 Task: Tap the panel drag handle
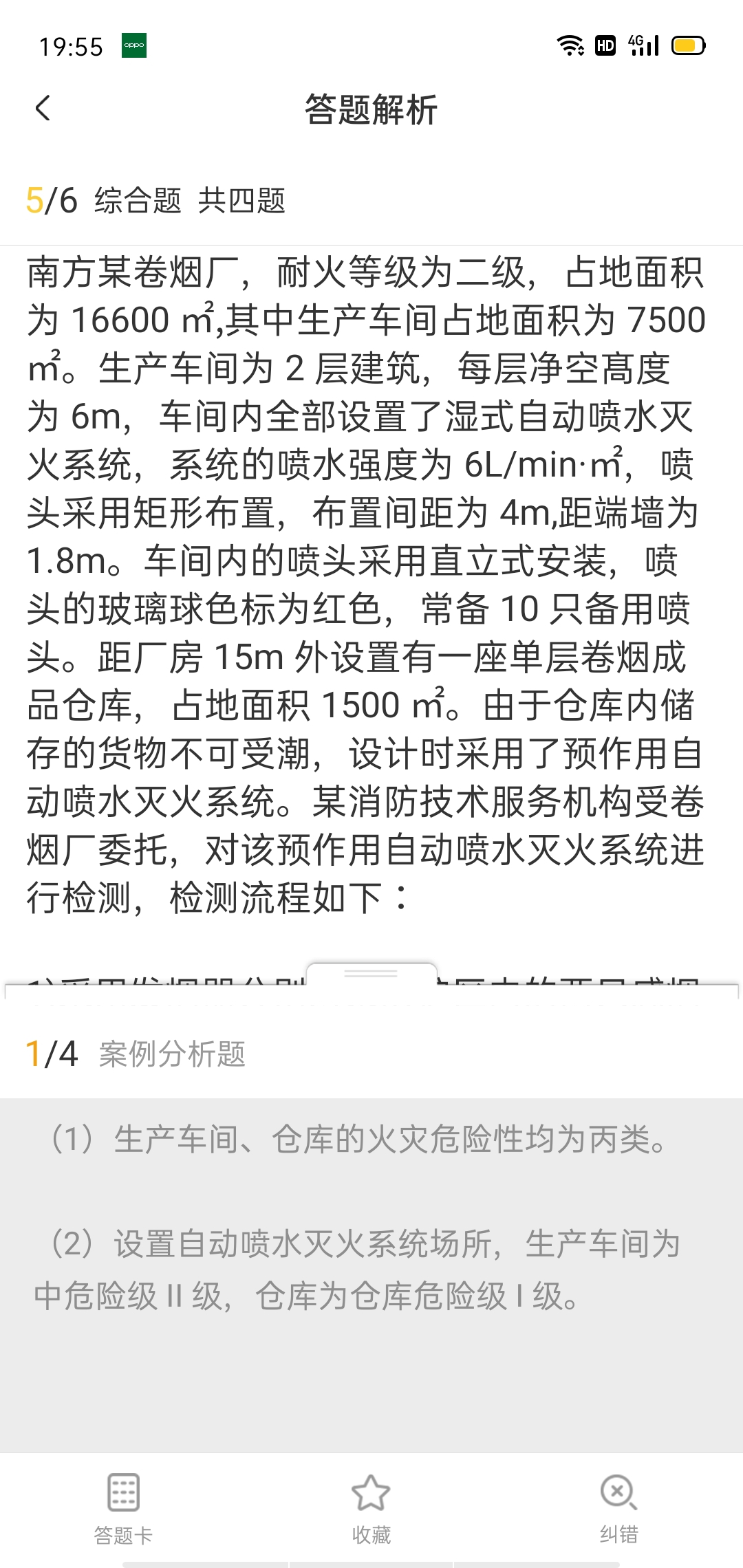(371, 974)
